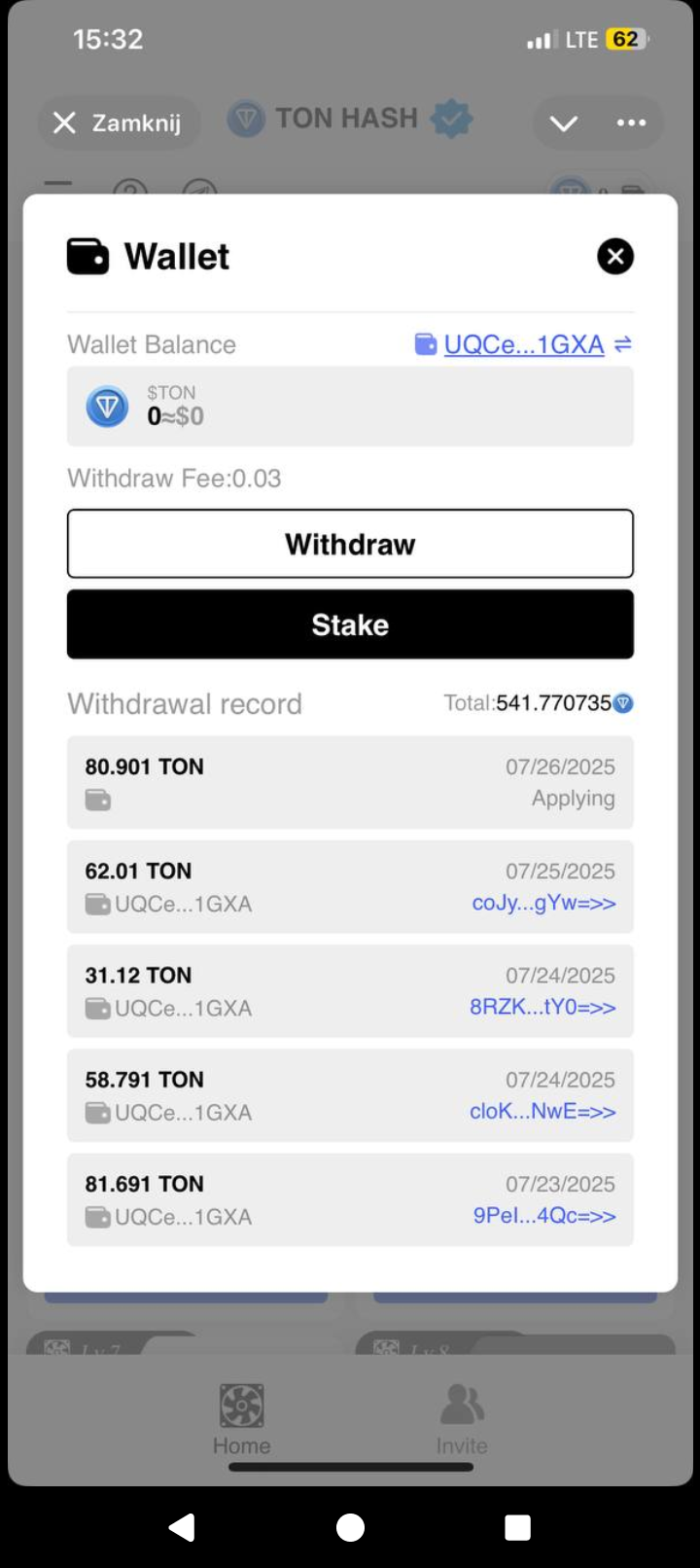The image size is (700, 1568).
Task: Go to the system home screen
Action: (x=350, y=1527)
